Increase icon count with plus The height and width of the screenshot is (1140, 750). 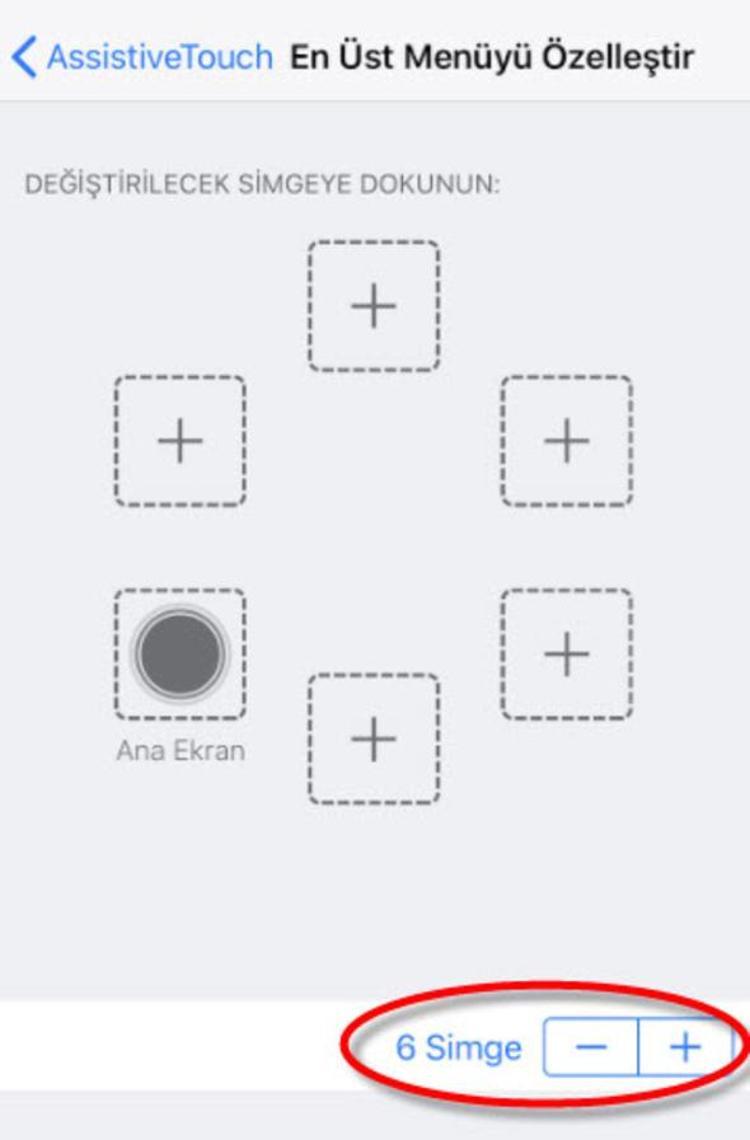(x=685, y=1047)
